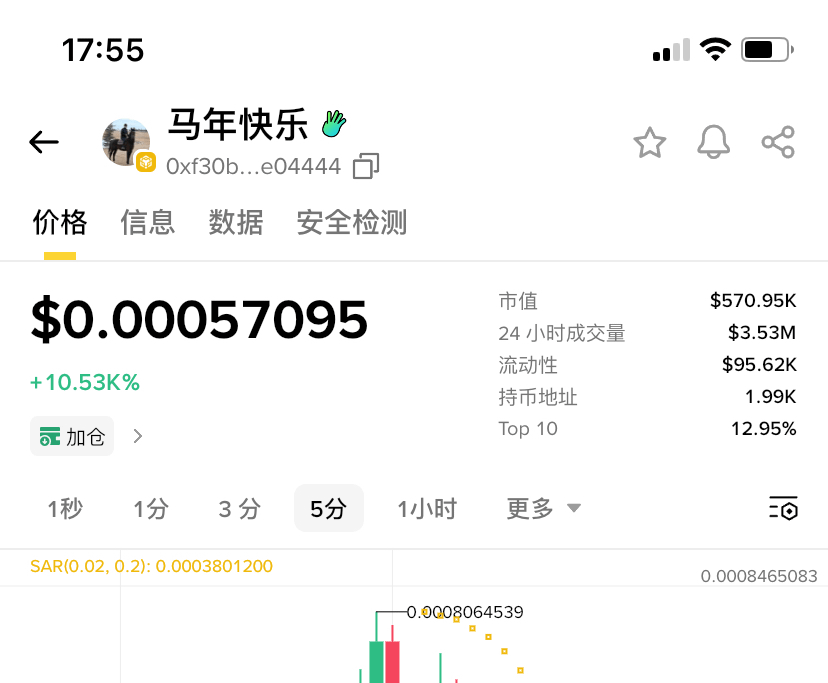Tap the 加仓 tag button

pos(72,436)
